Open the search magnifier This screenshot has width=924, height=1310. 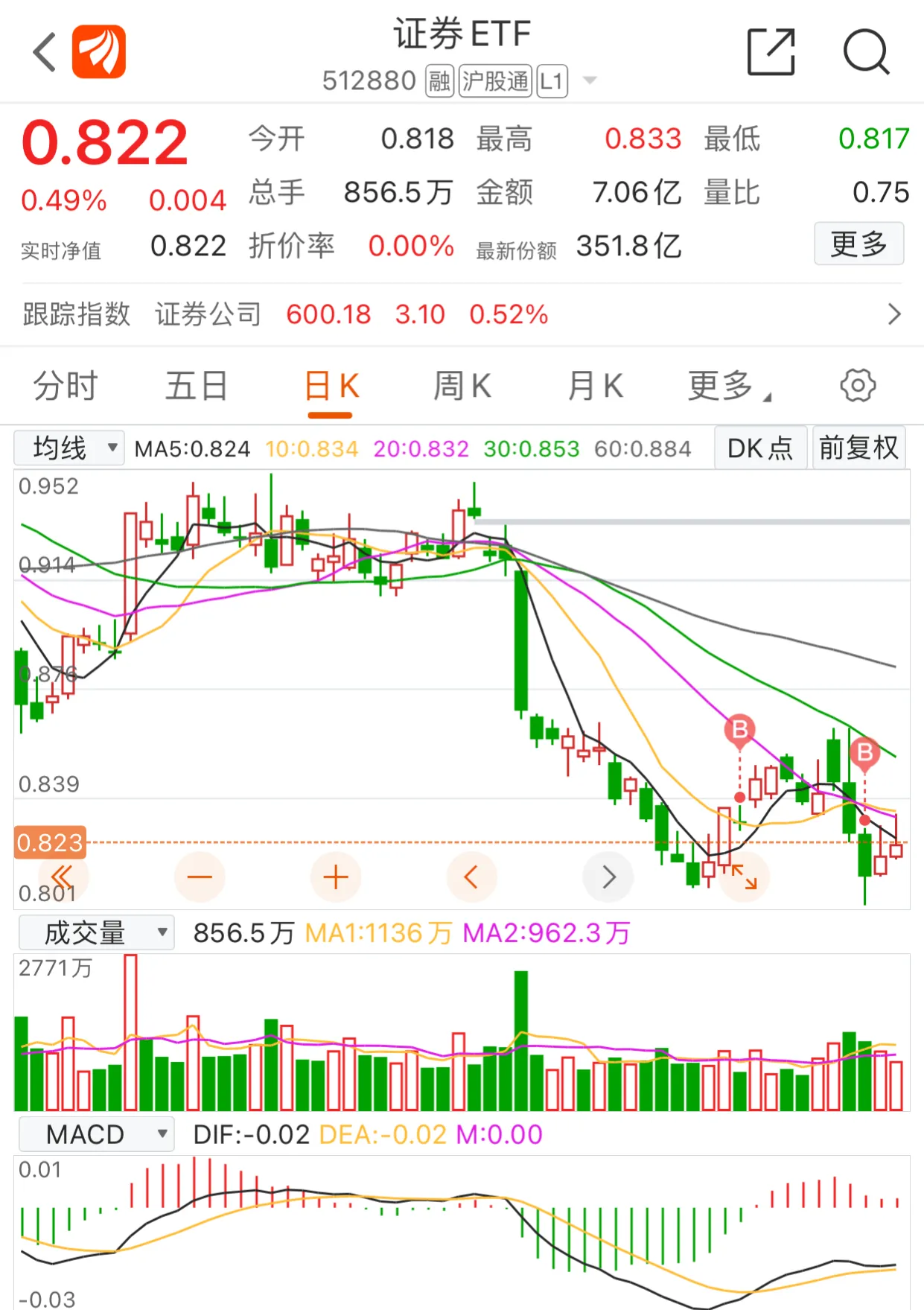(866, 52)
